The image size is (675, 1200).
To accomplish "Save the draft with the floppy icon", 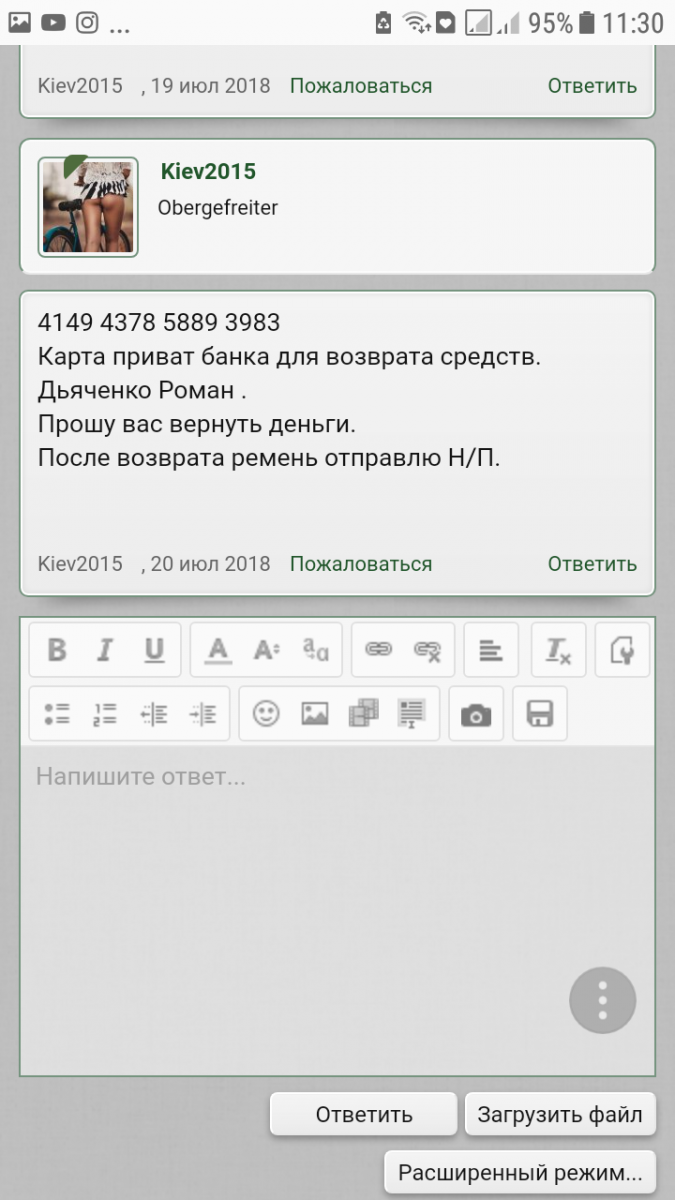I will [540, 714].
